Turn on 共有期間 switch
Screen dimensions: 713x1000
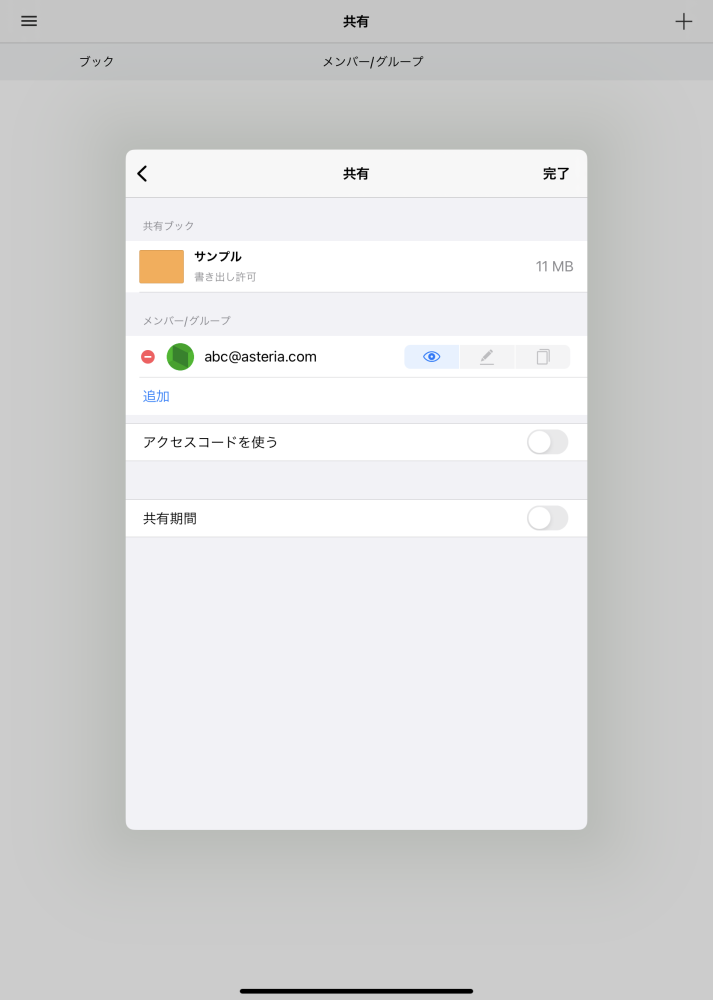coord(547,518)
